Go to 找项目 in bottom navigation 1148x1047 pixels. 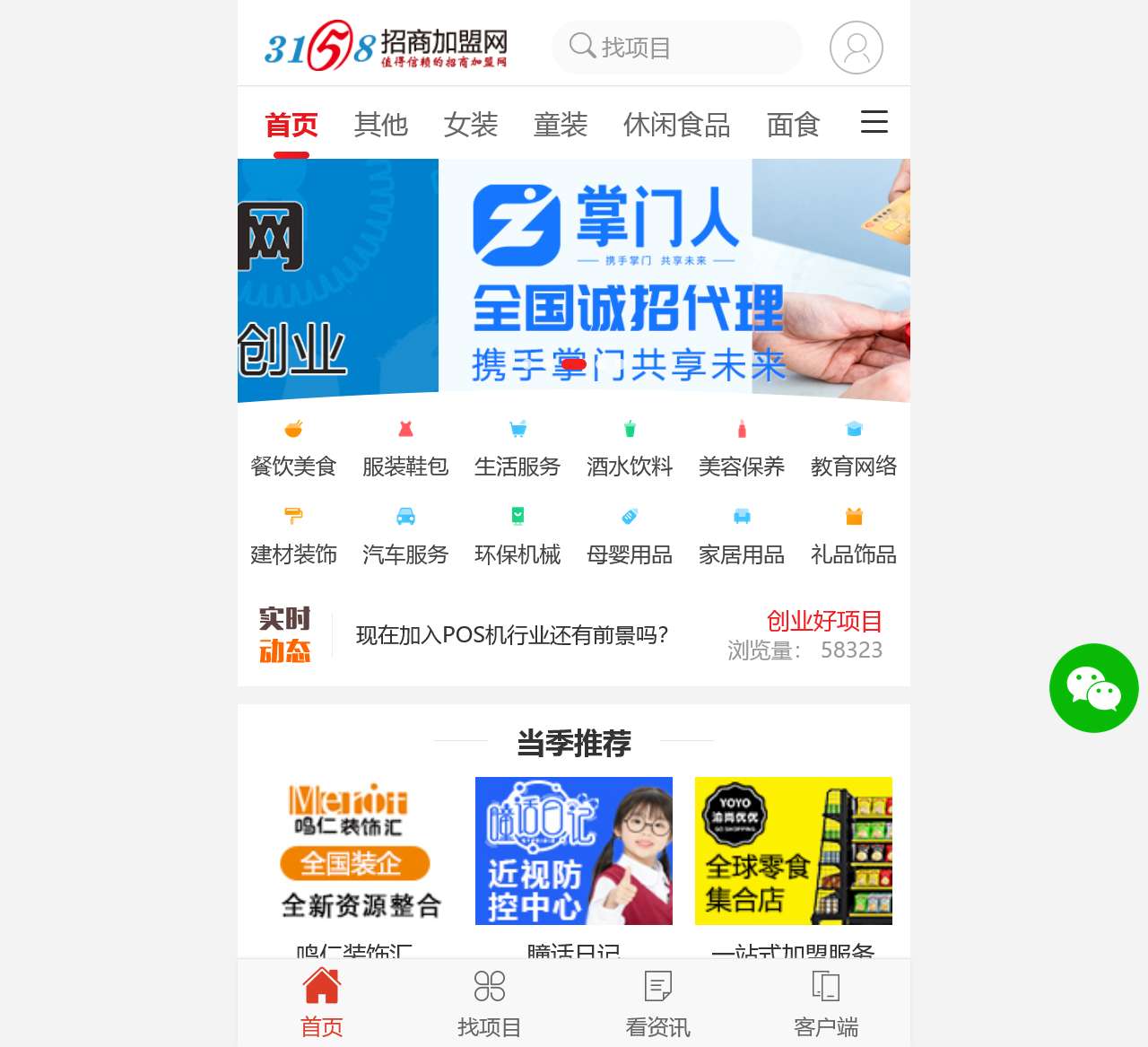[490, 1003]
